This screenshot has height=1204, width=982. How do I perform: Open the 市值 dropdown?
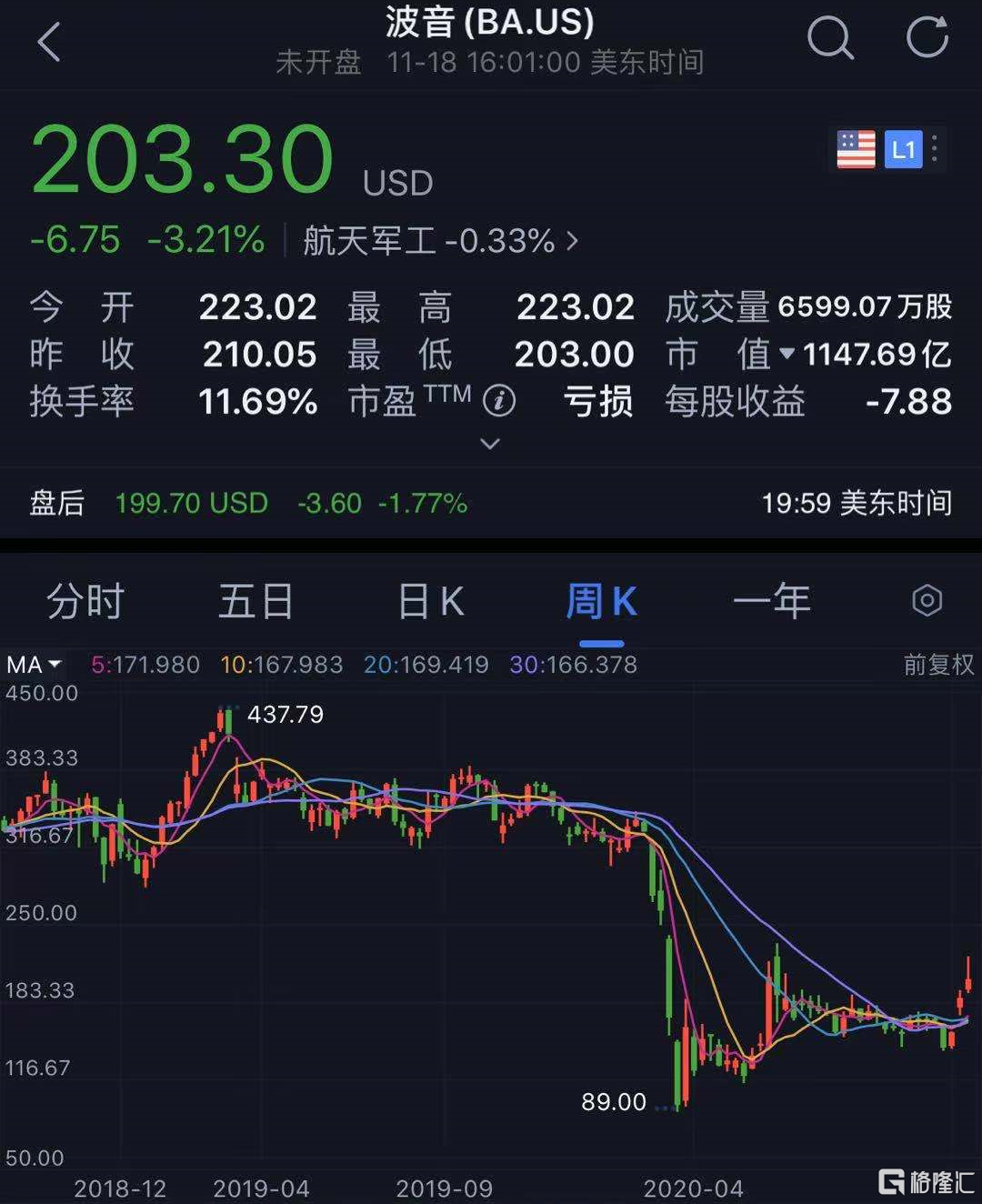pyautogui.click(x=787, y=354)
